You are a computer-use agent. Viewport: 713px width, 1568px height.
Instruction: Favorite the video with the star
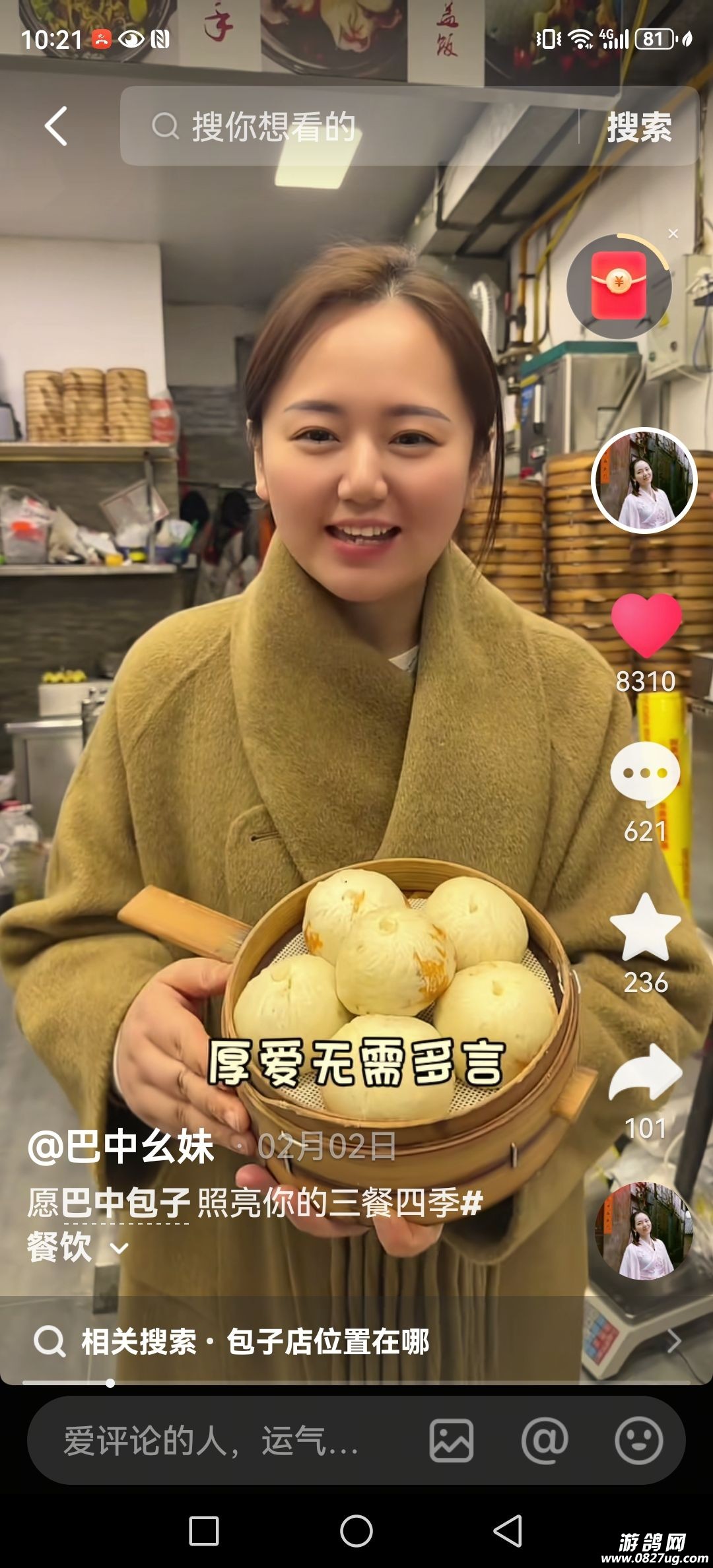645,927
